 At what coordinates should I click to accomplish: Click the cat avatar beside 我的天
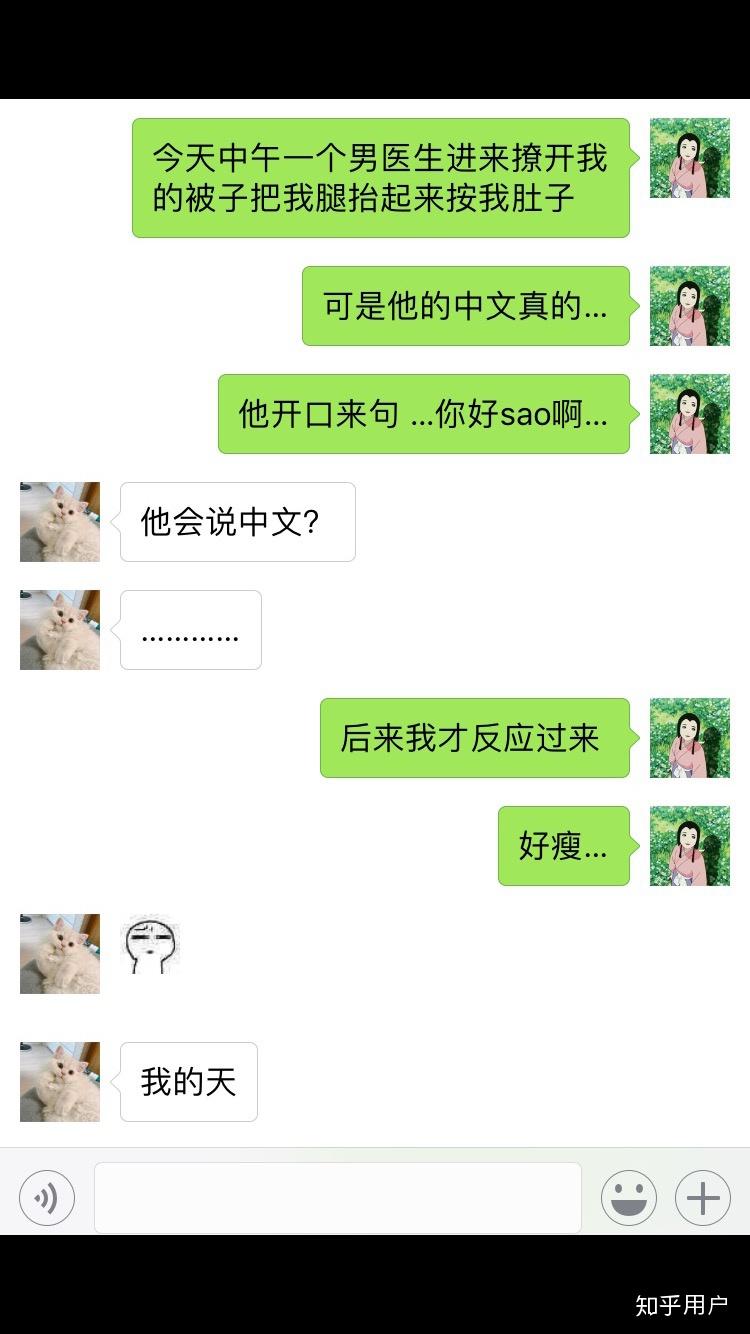(x=60, y=1081)
